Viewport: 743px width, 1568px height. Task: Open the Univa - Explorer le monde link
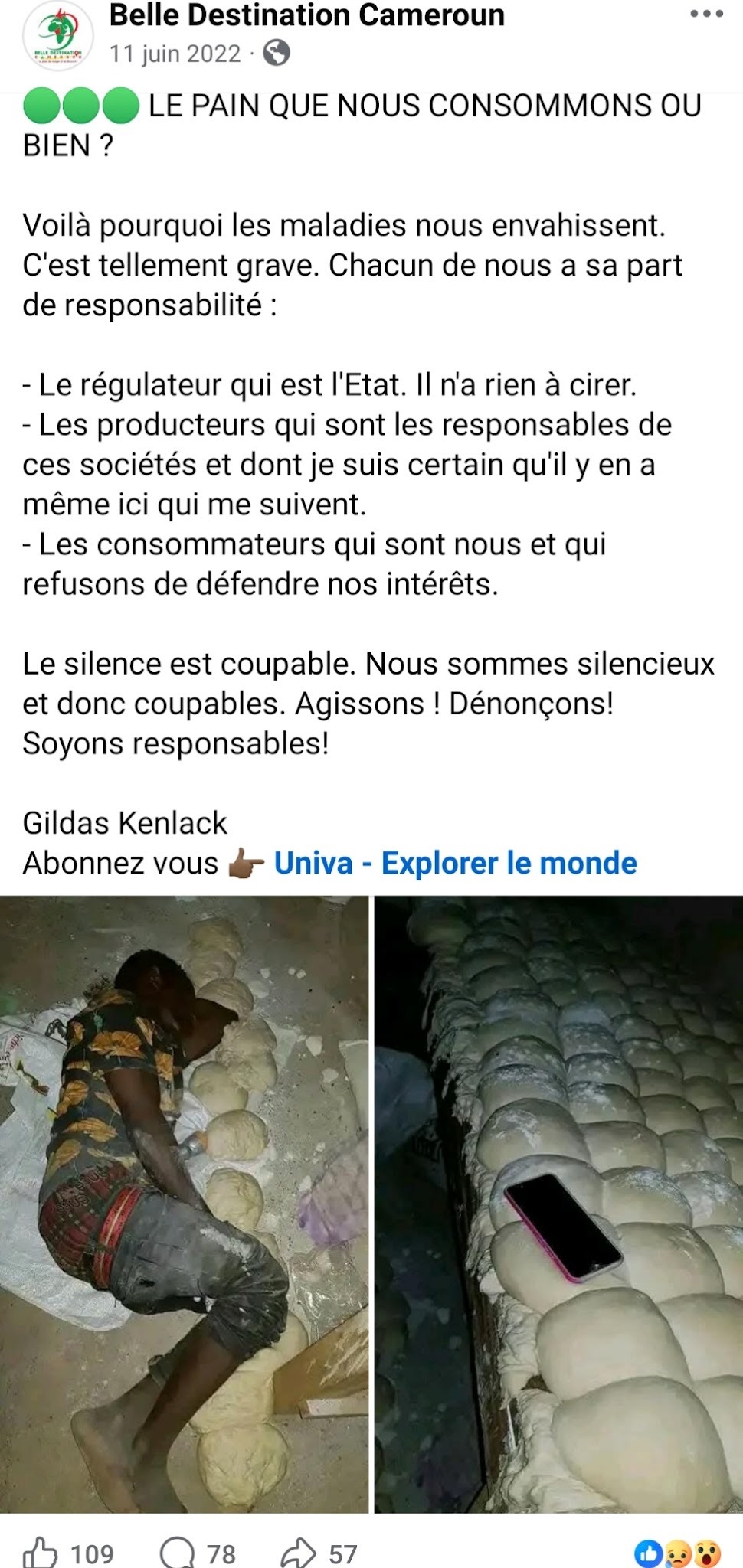(x=455, y=863)
